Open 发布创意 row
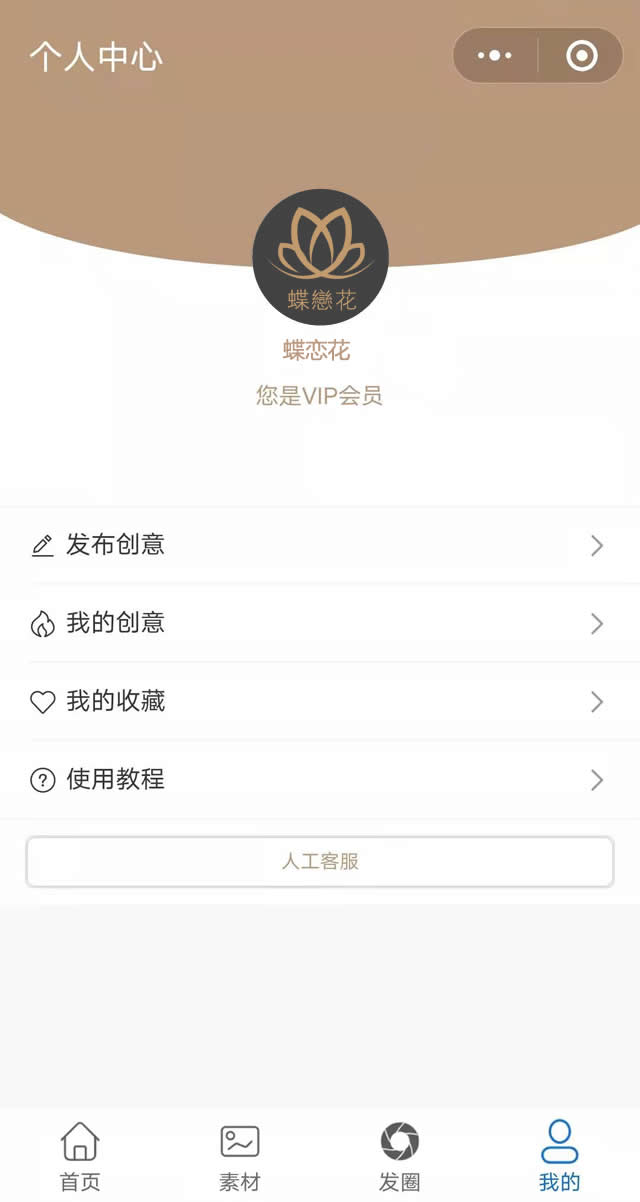 click(x=320, y=546)
